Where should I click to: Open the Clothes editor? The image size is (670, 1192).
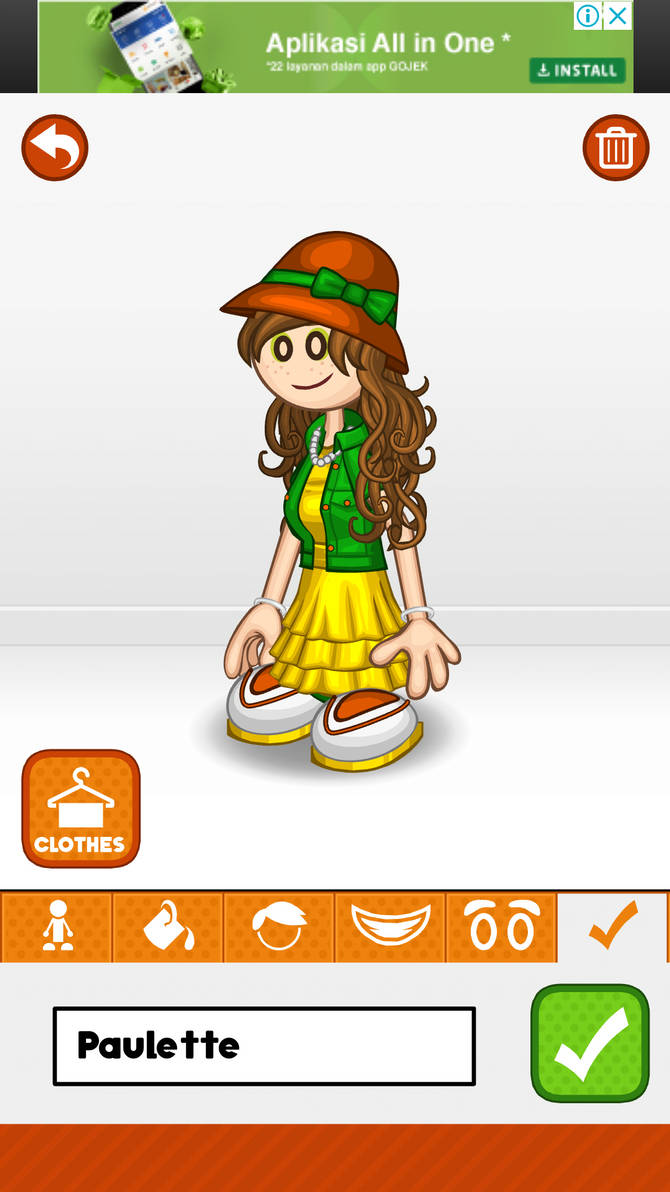(81, 808)
